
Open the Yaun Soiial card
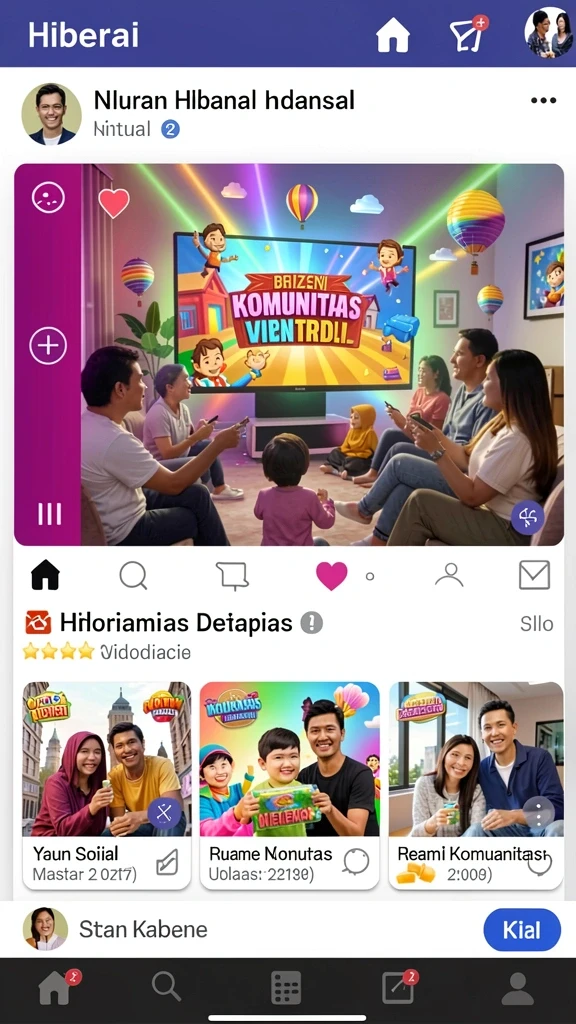click(x=106, y=786)
